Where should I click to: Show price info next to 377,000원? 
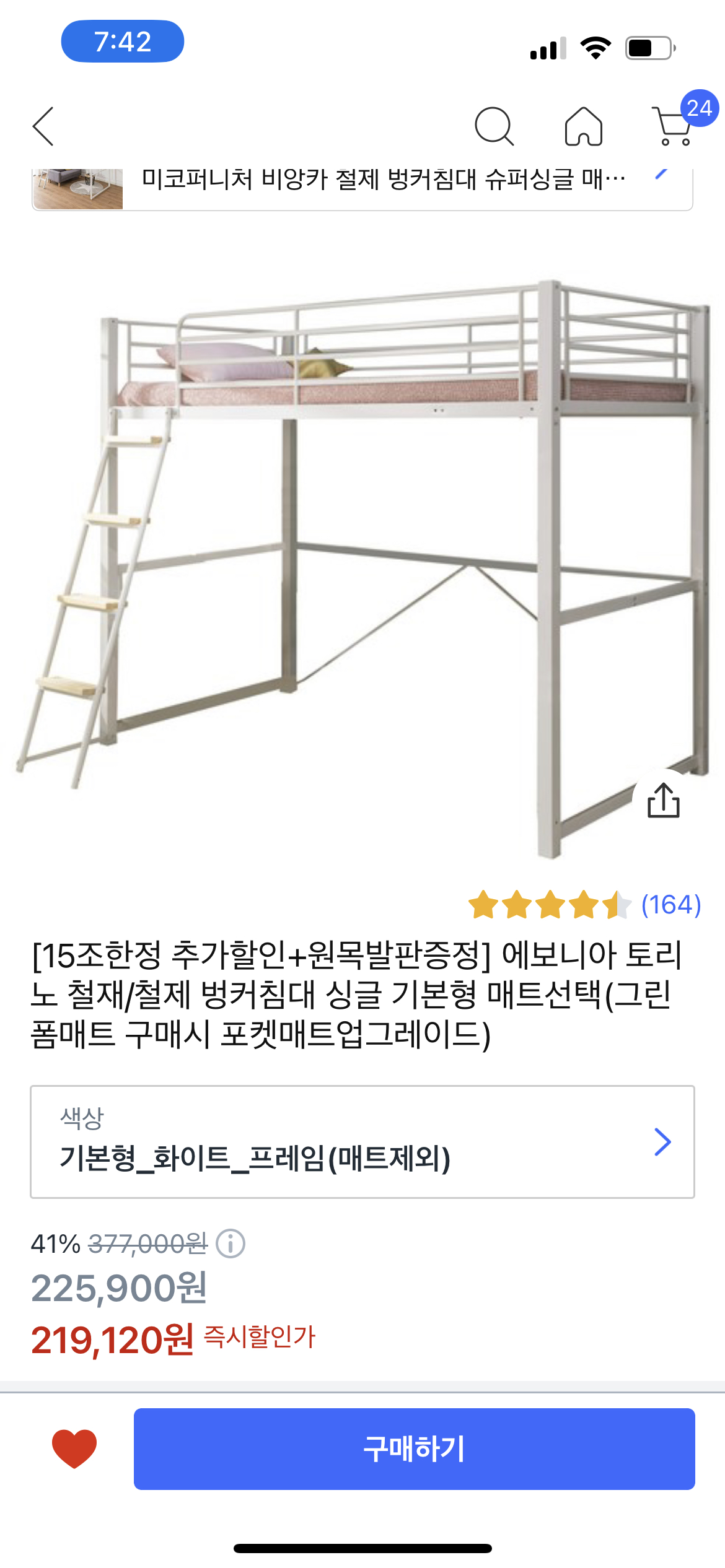(231, 1244)
